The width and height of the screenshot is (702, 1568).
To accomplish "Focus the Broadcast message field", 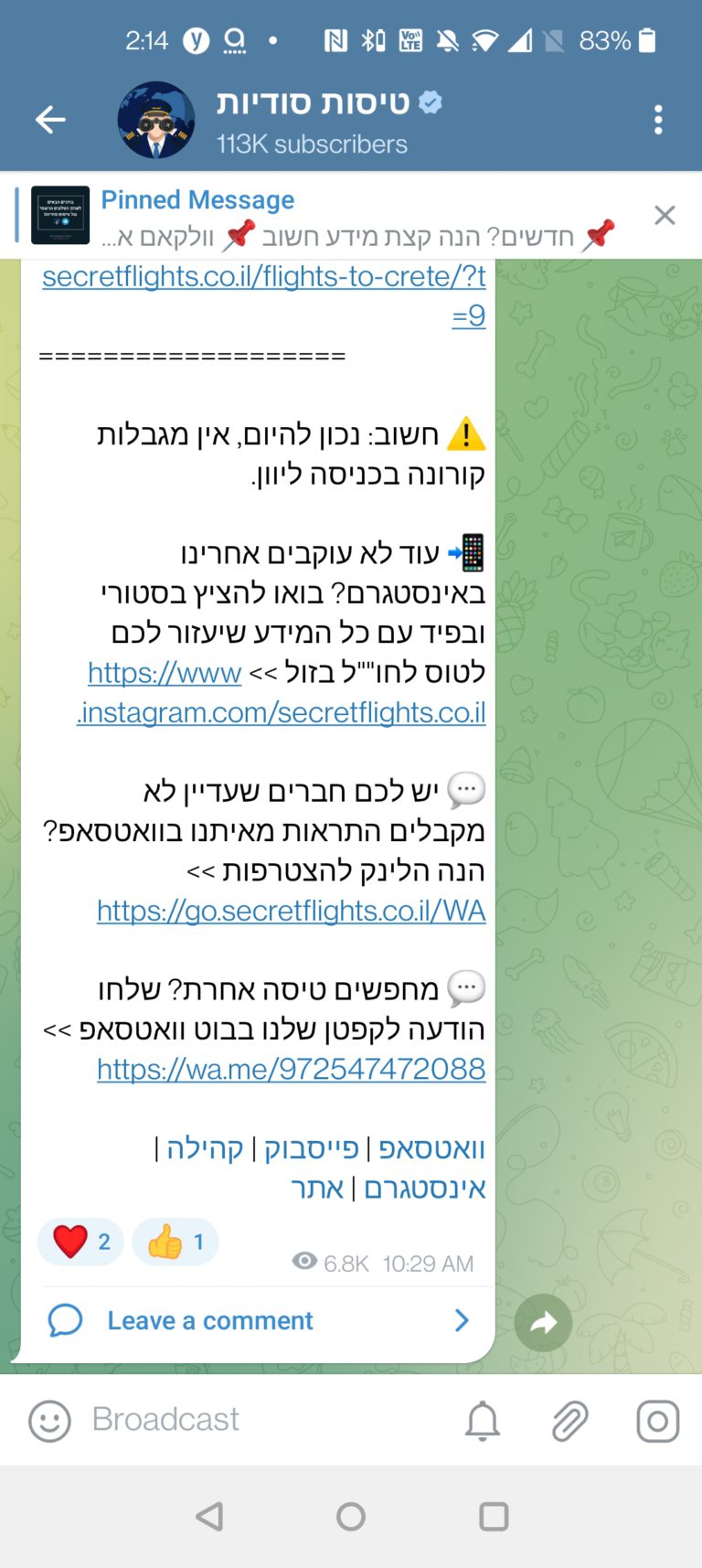I will (x=265, y=1419).
